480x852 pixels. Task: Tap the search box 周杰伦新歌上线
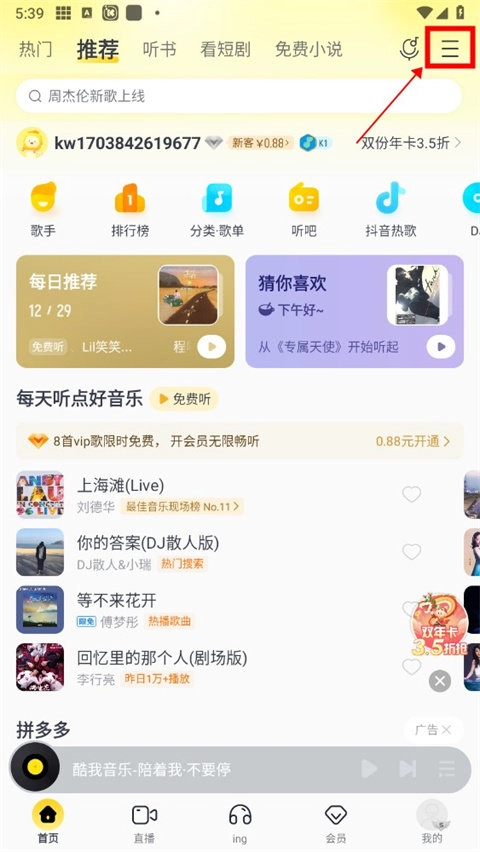click(x=239, y=96)
